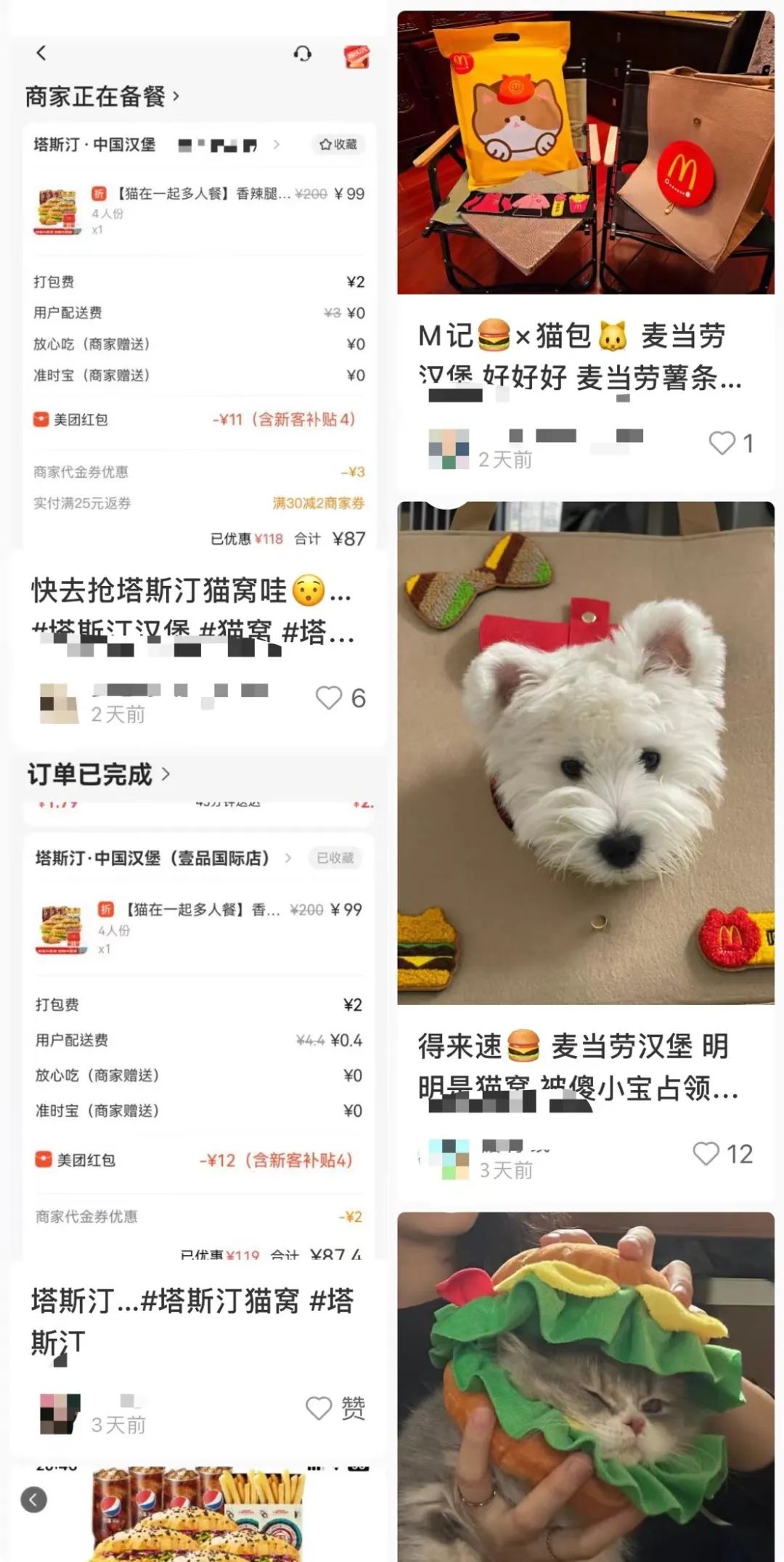
Task: View author avatar under "M记×猫包" post
Action: tap(449, 449)
